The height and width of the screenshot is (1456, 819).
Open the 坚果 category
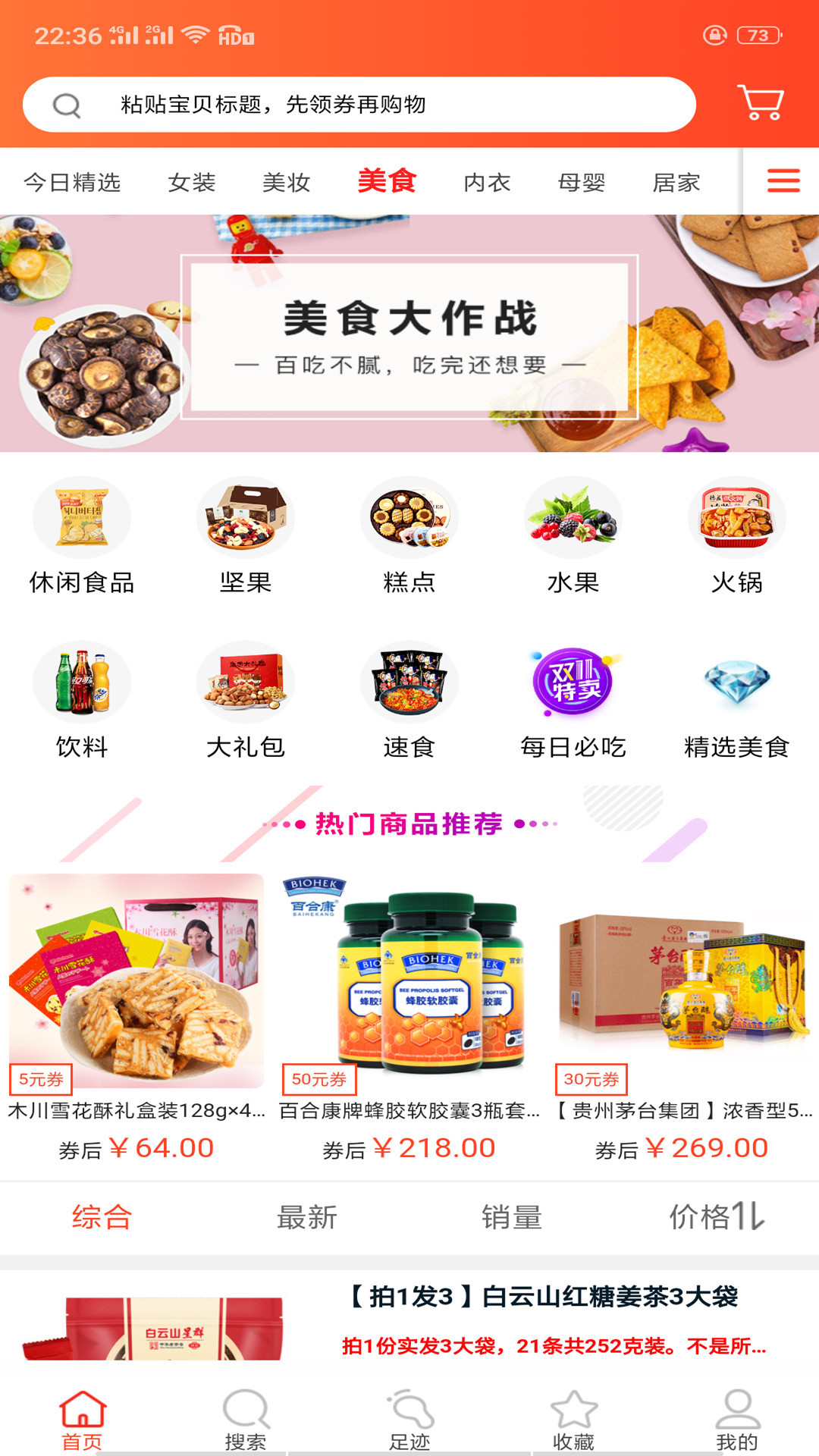(x=246, y=535)
